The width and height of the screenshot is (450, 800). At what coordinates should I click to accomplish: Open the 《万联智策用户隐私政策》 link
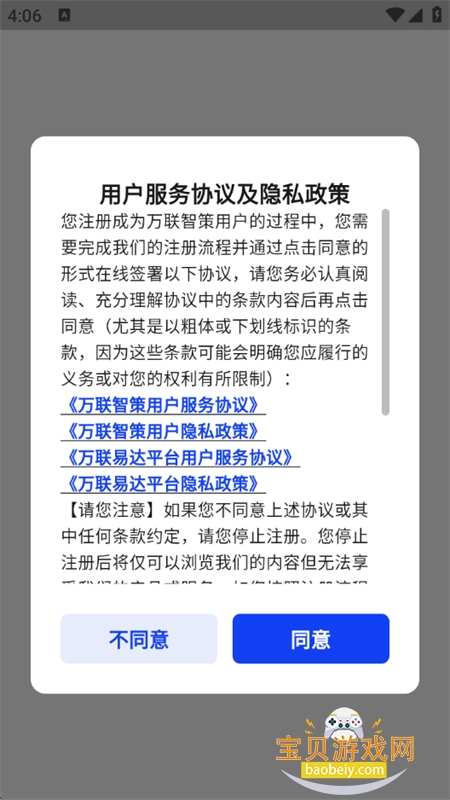[x=163, y=431]
